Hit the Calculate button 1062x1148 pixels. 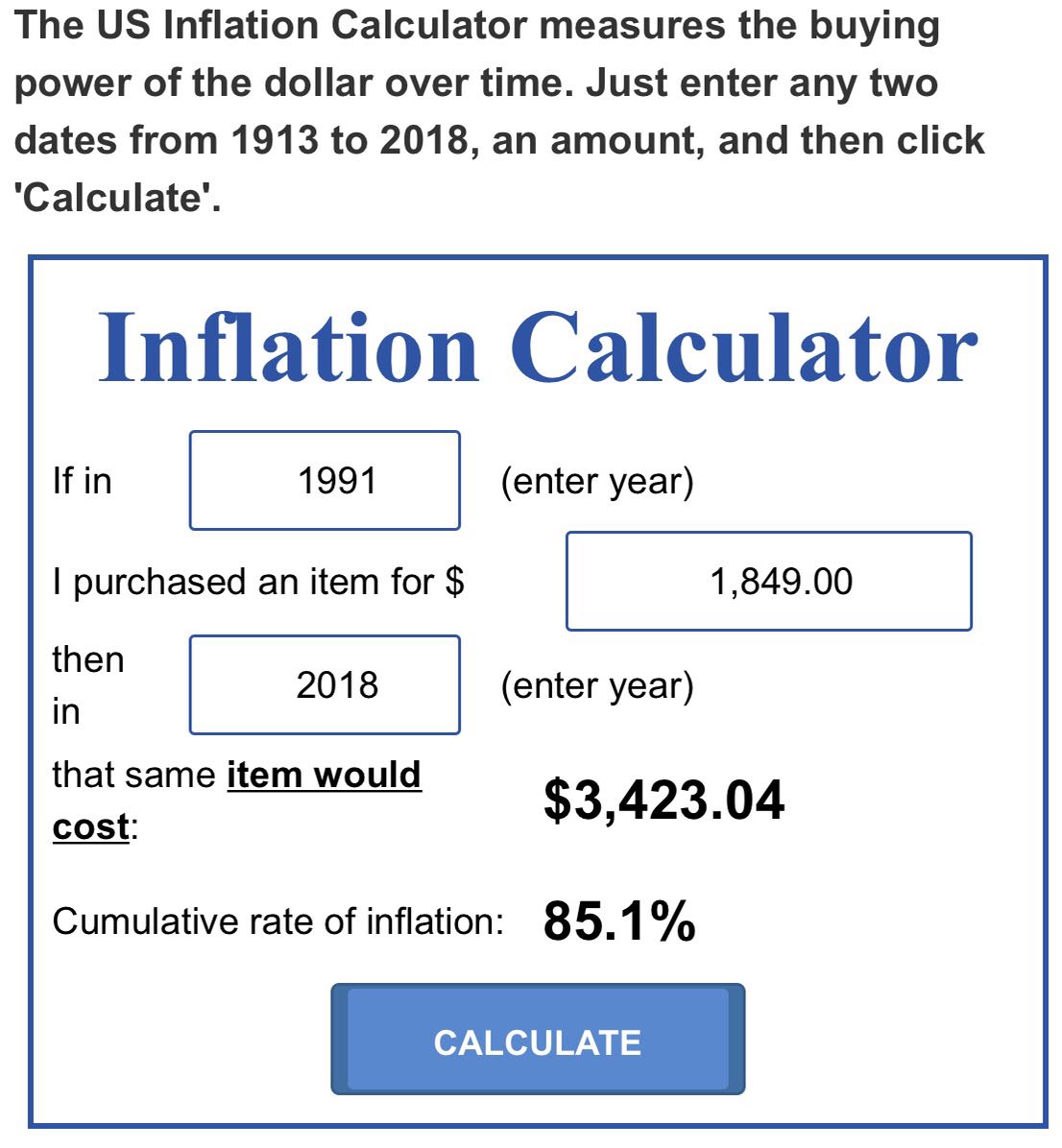point(539,1040)
